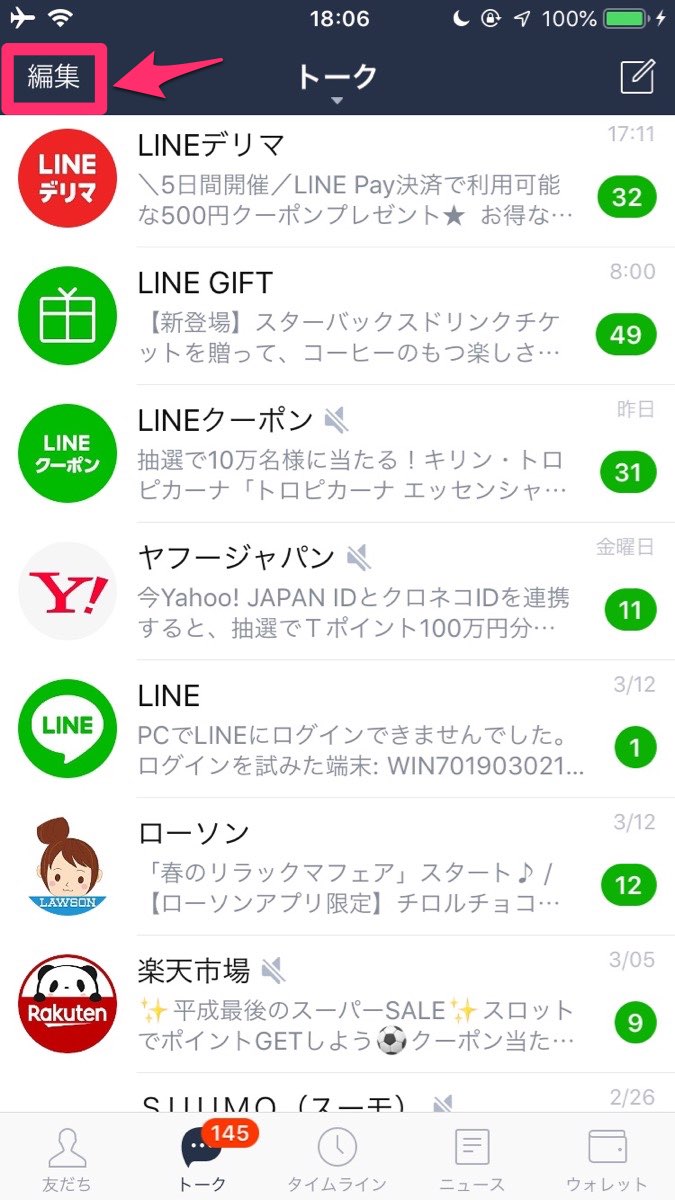This screenshot has width=675, height=1200.
Task: Switch to the ニュース tab
Action: (x=472, y=1160)
